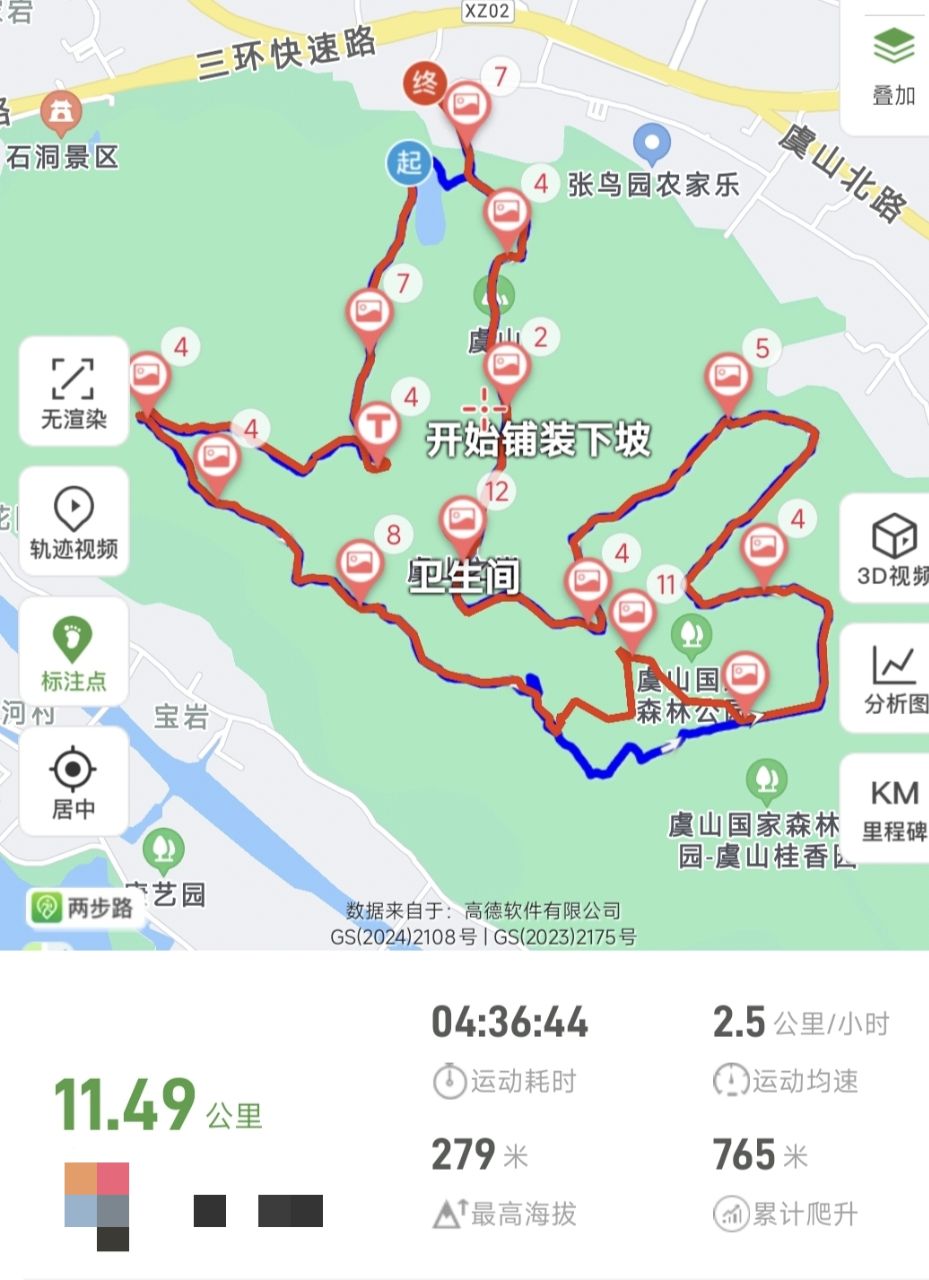Toggle the 标注点 waypoint markers

point(74,652)
